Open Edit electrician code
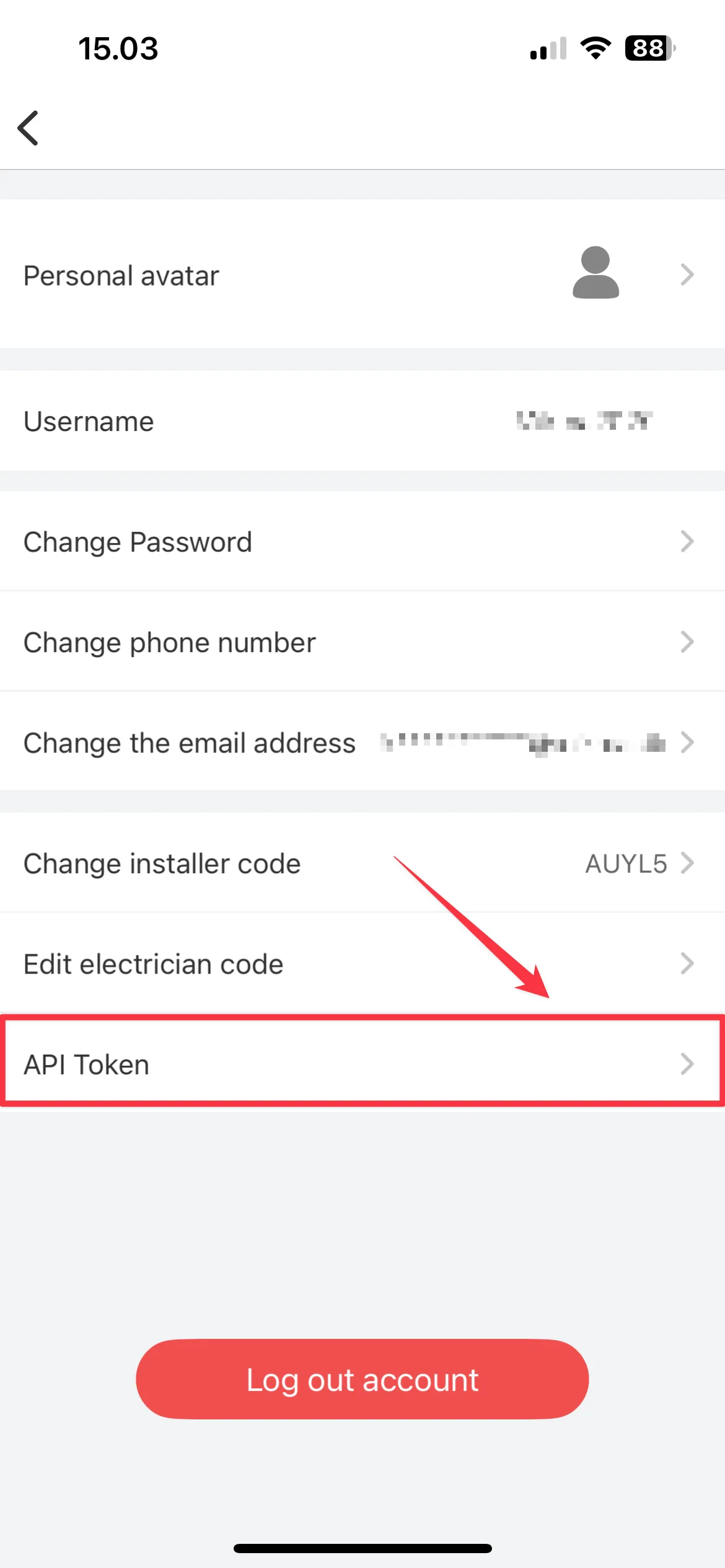 pyautogui.click(x=362, y=964)
